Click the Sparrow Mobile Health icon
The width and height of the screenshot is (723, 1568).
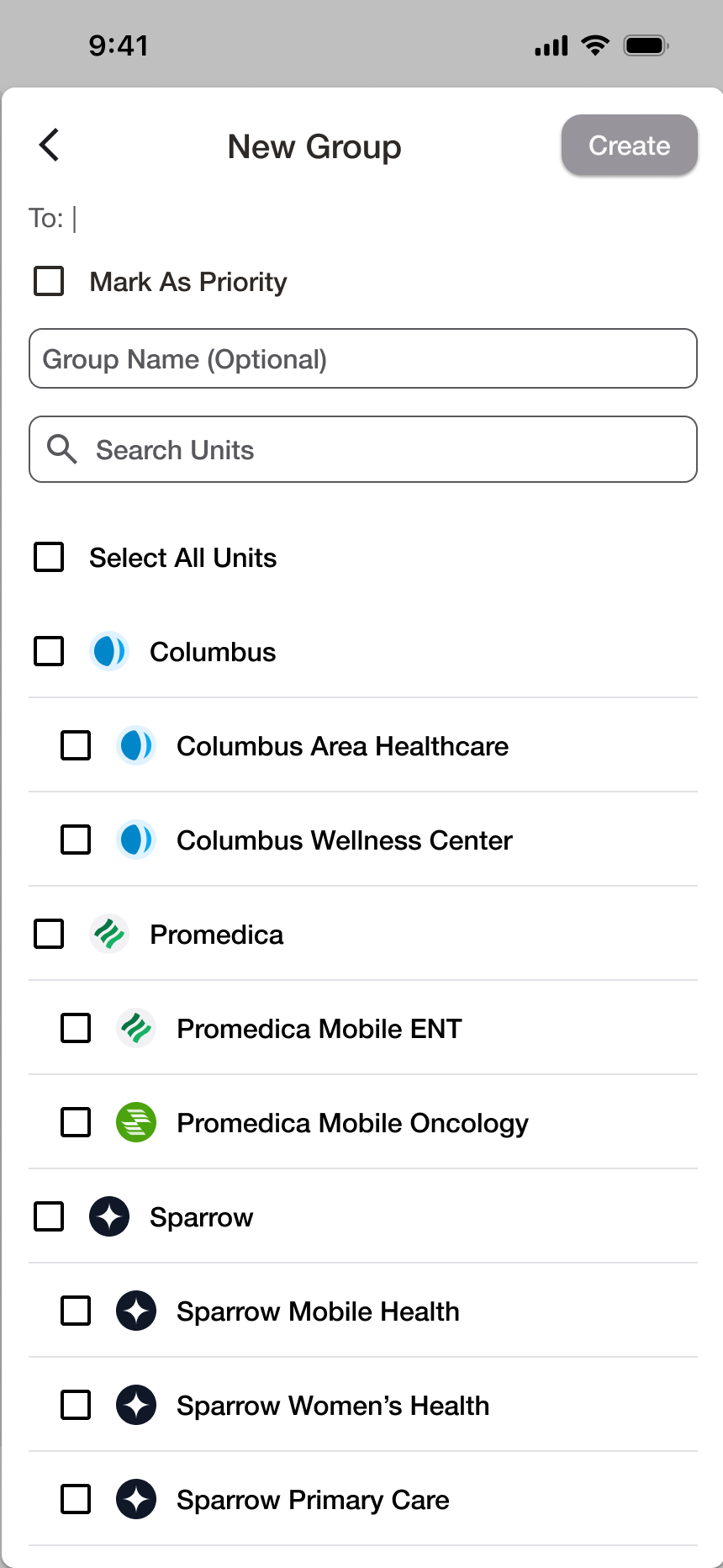tap(135, 1311)
